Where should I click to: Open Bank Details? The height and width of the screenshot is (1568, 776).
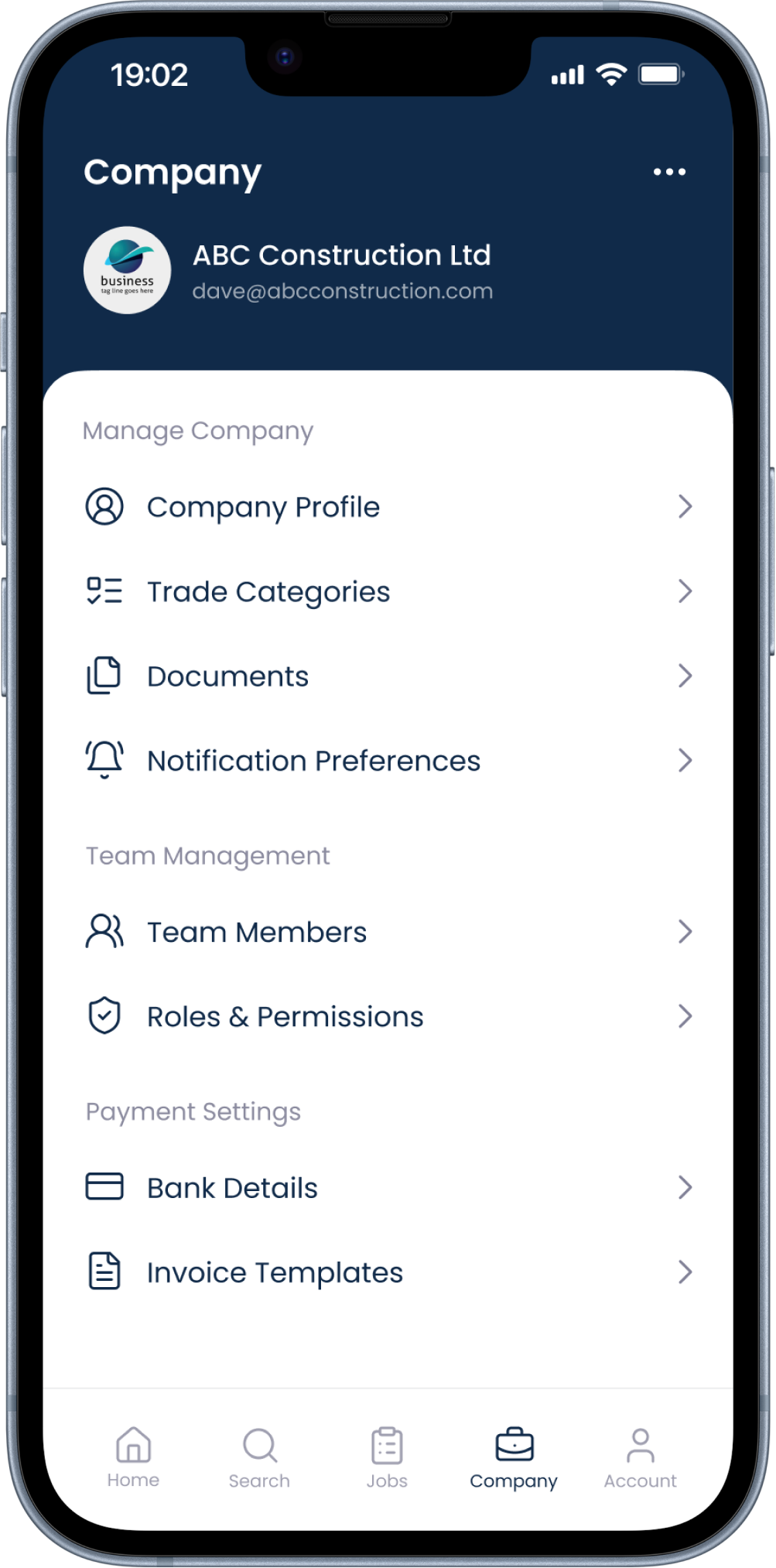tap(387, 1187)
